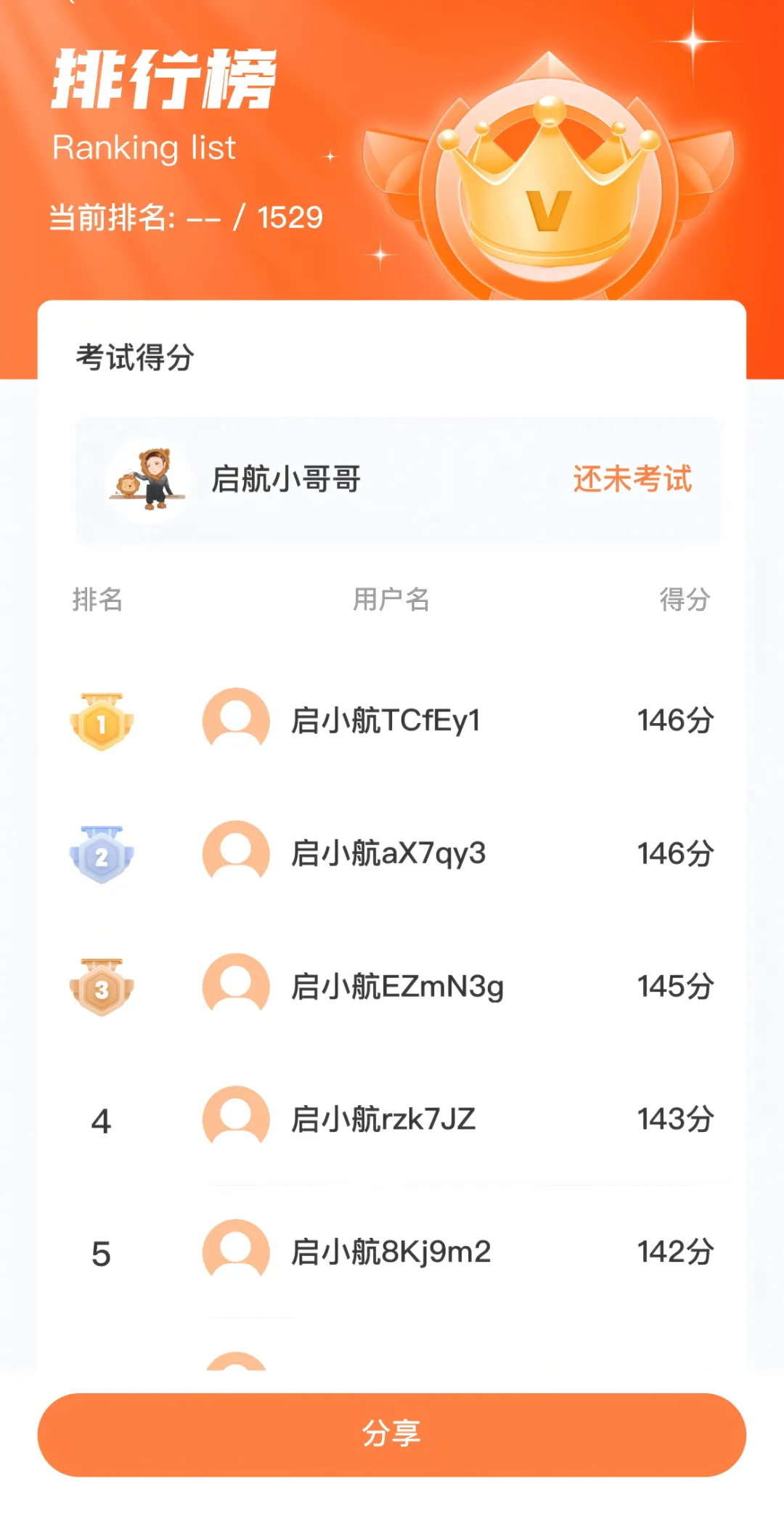Click rank number 4 in the list
Viewport: 784px width, 1516px height.
(x=102, y=1119)
